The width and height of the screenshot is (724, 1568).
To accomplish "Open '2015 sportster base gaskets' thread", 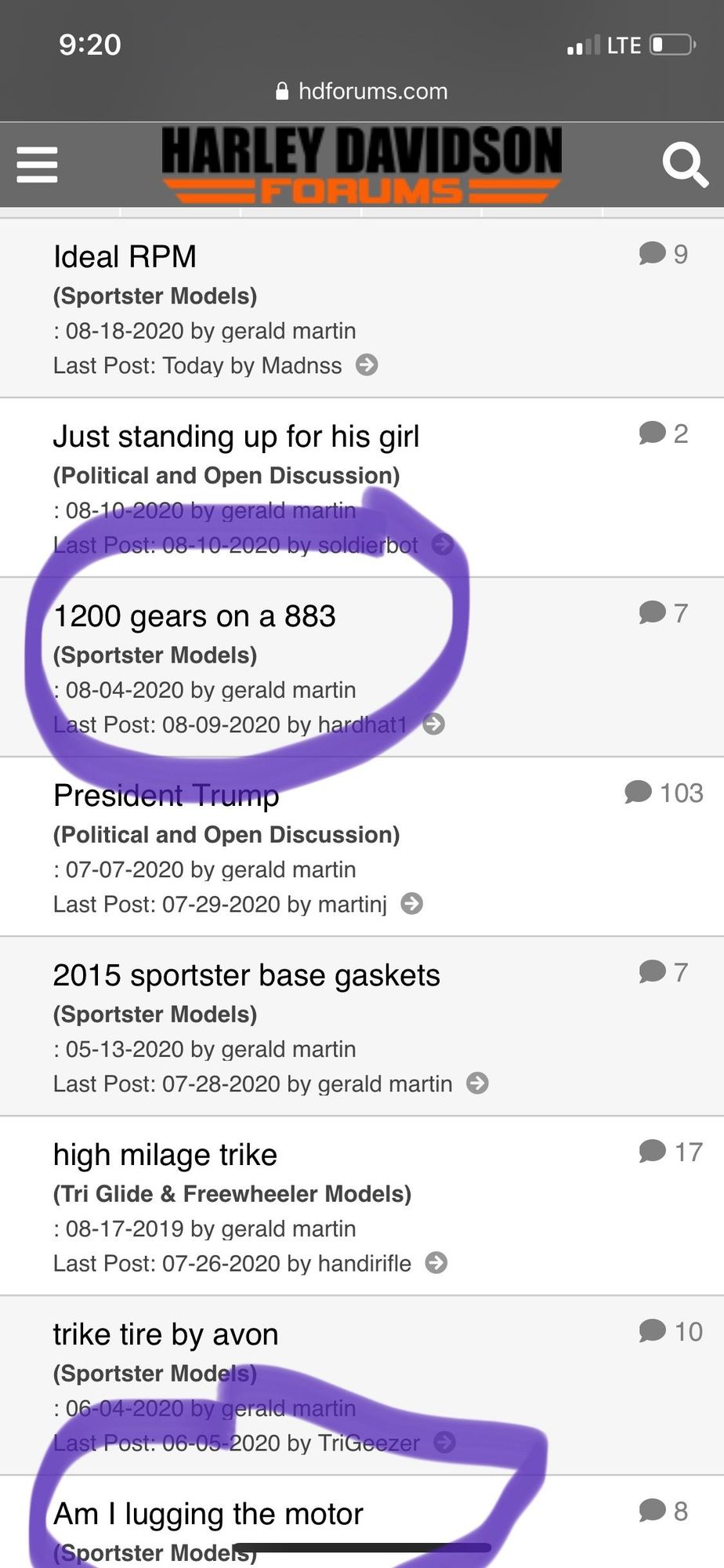I will pyautogui.click(x=246, y=975).
